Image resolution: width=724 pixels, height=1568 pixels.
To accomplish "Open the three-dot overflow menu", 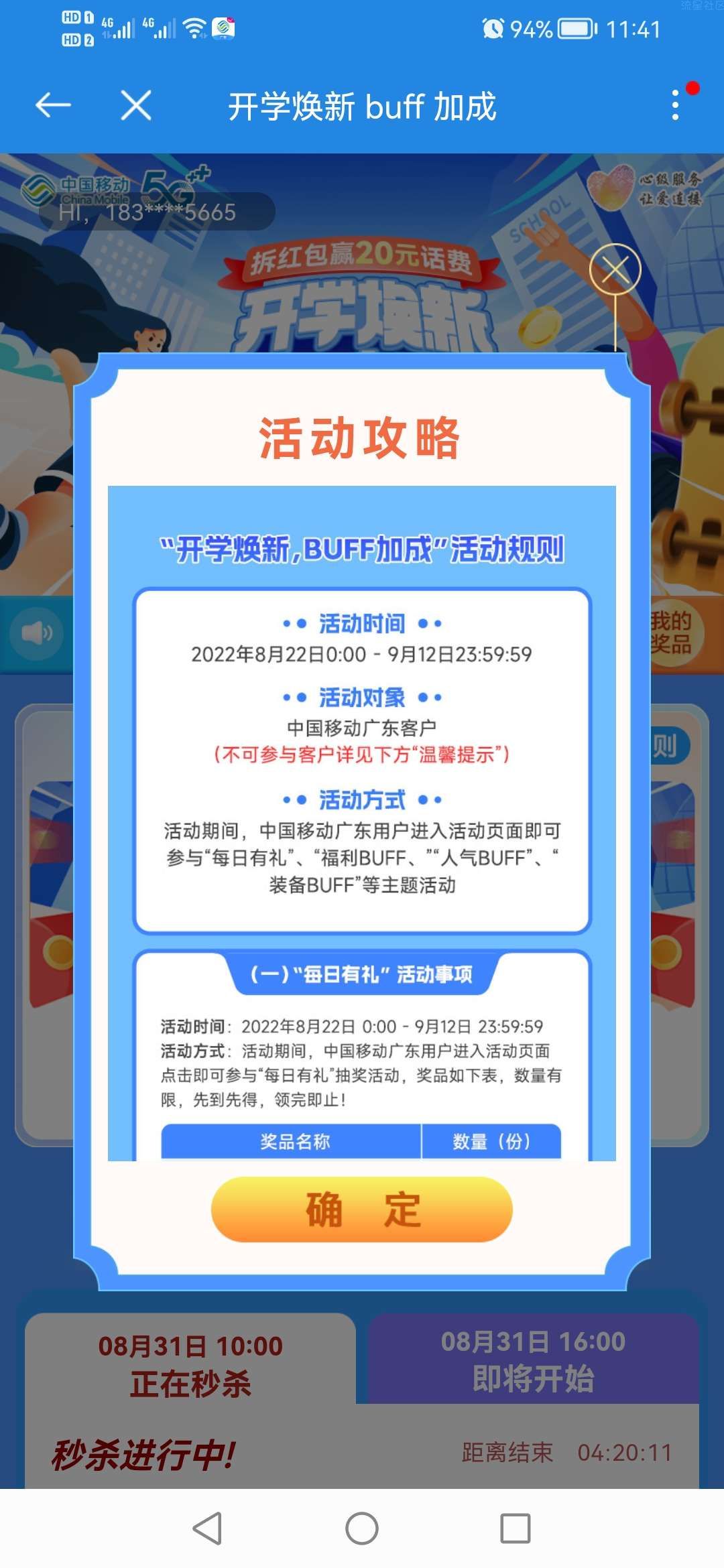I will (x=675, y=106).
